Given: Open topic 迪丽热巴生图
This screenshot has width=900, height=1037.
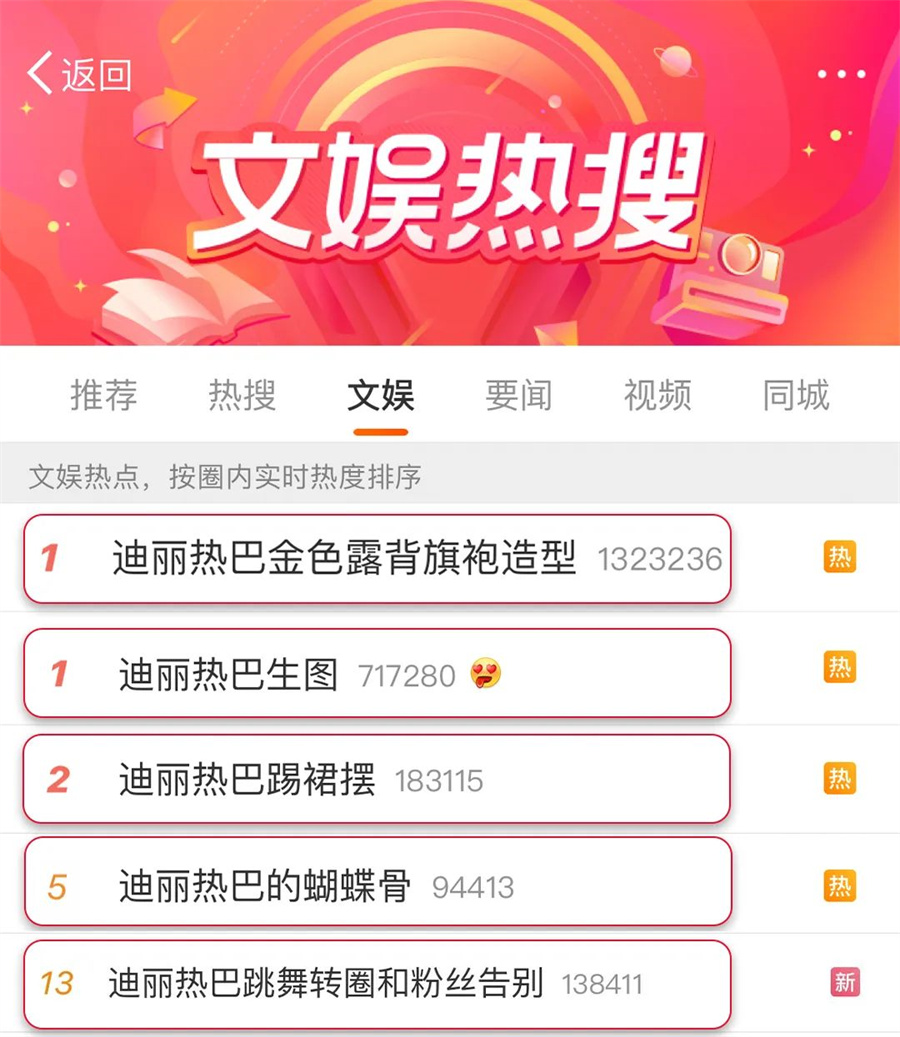Looking at the screenshot, I should [x=229, y=674].
